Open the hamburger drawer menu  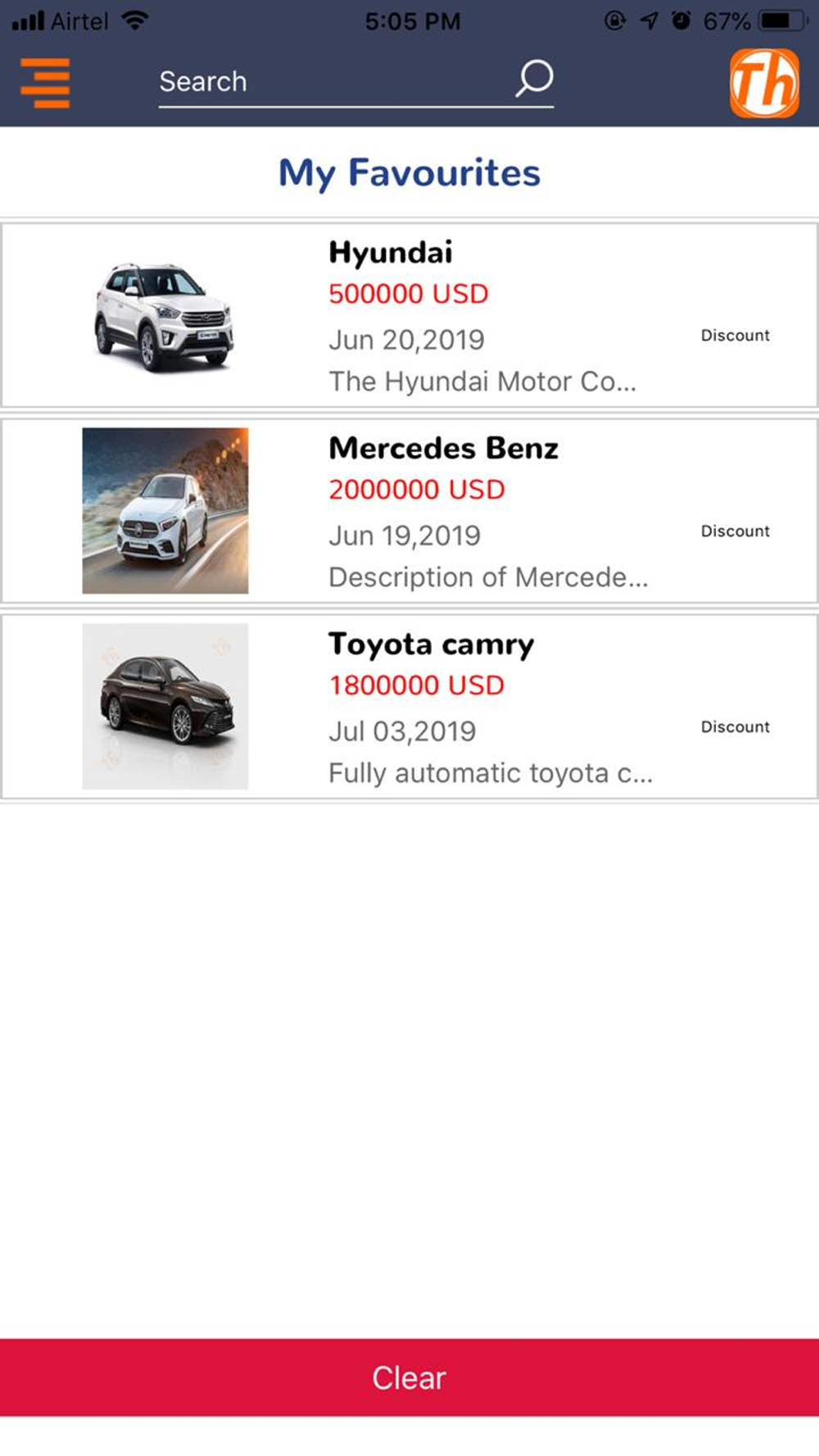coord(45,83)
